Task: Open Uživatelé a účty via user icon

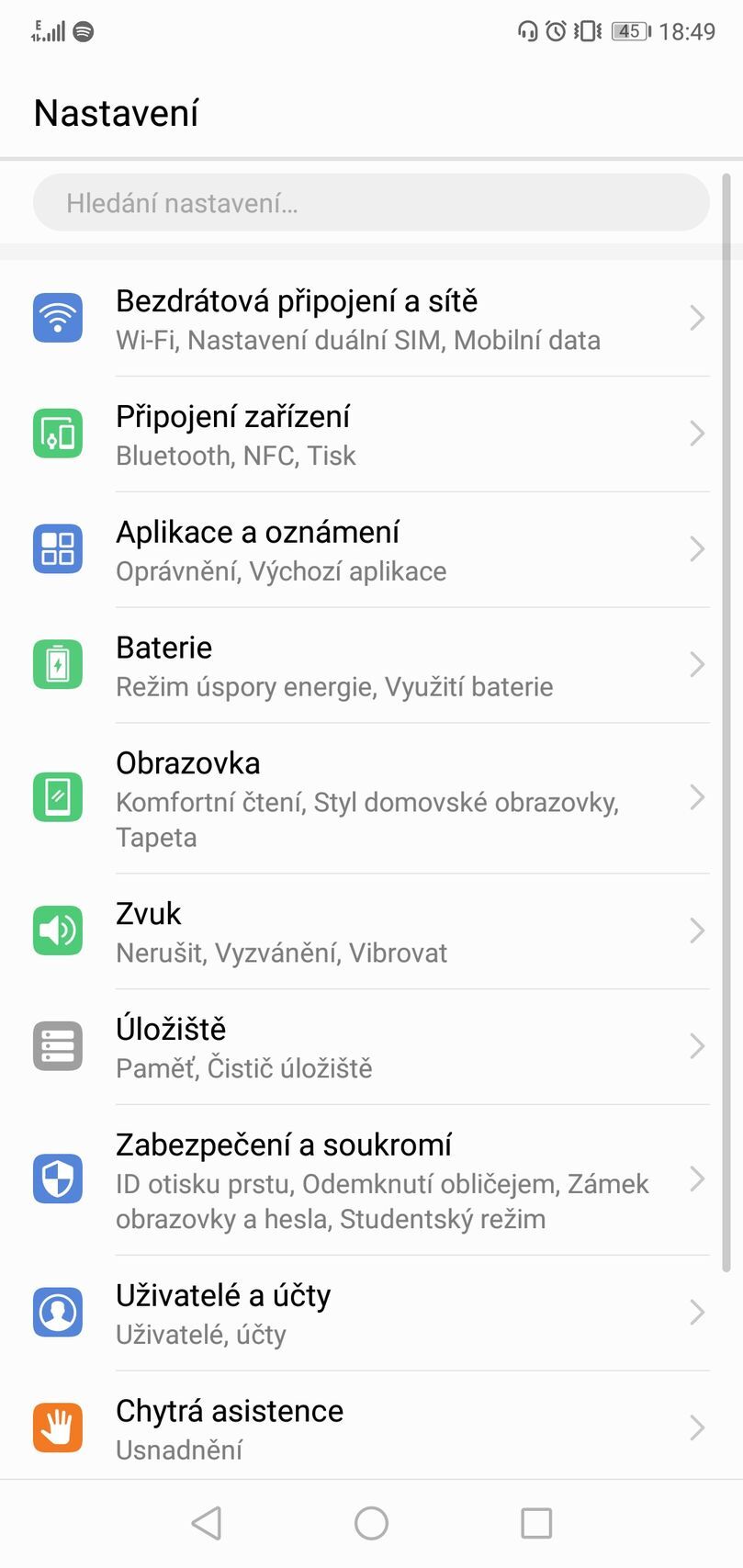Action: 57,1312
